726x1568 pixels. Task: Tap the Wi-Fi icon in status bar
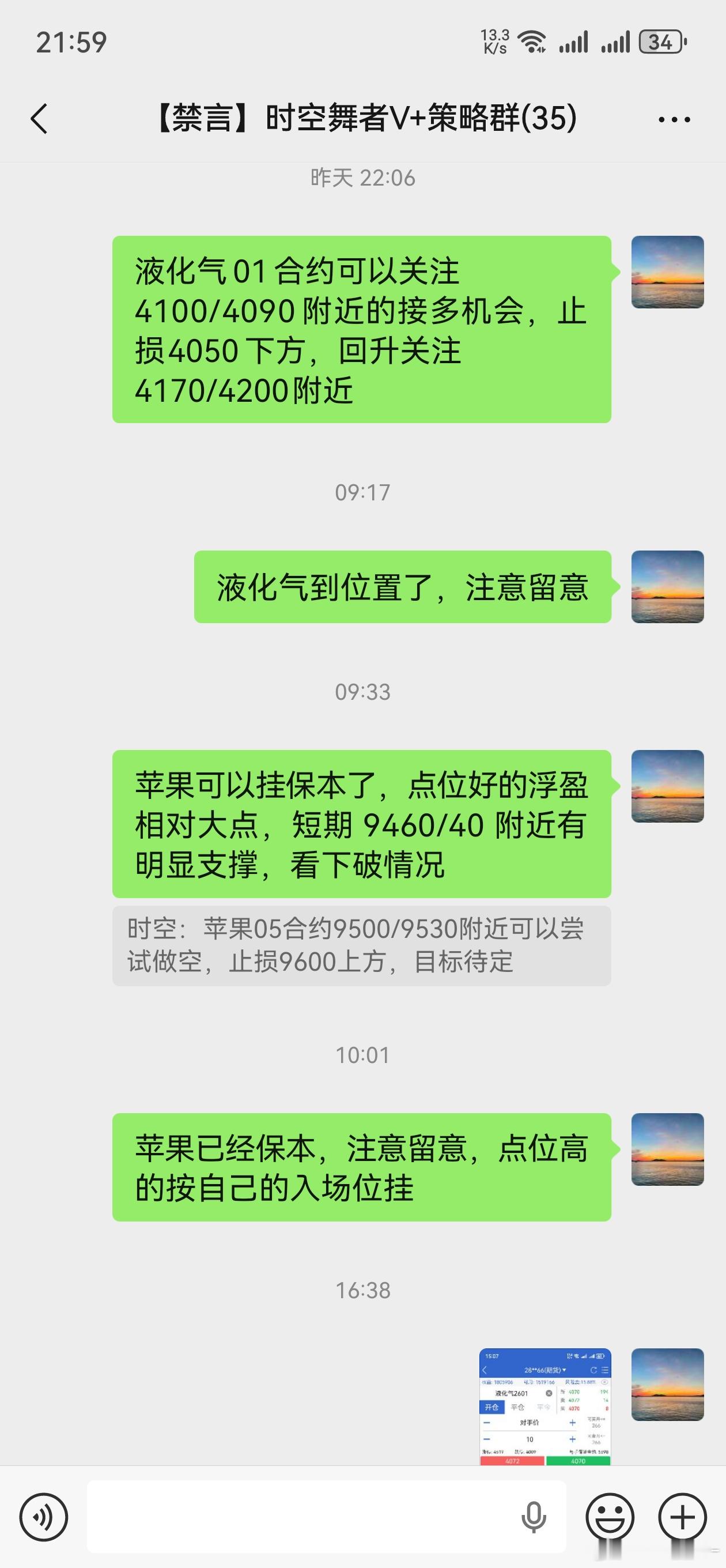coord(532,42)
